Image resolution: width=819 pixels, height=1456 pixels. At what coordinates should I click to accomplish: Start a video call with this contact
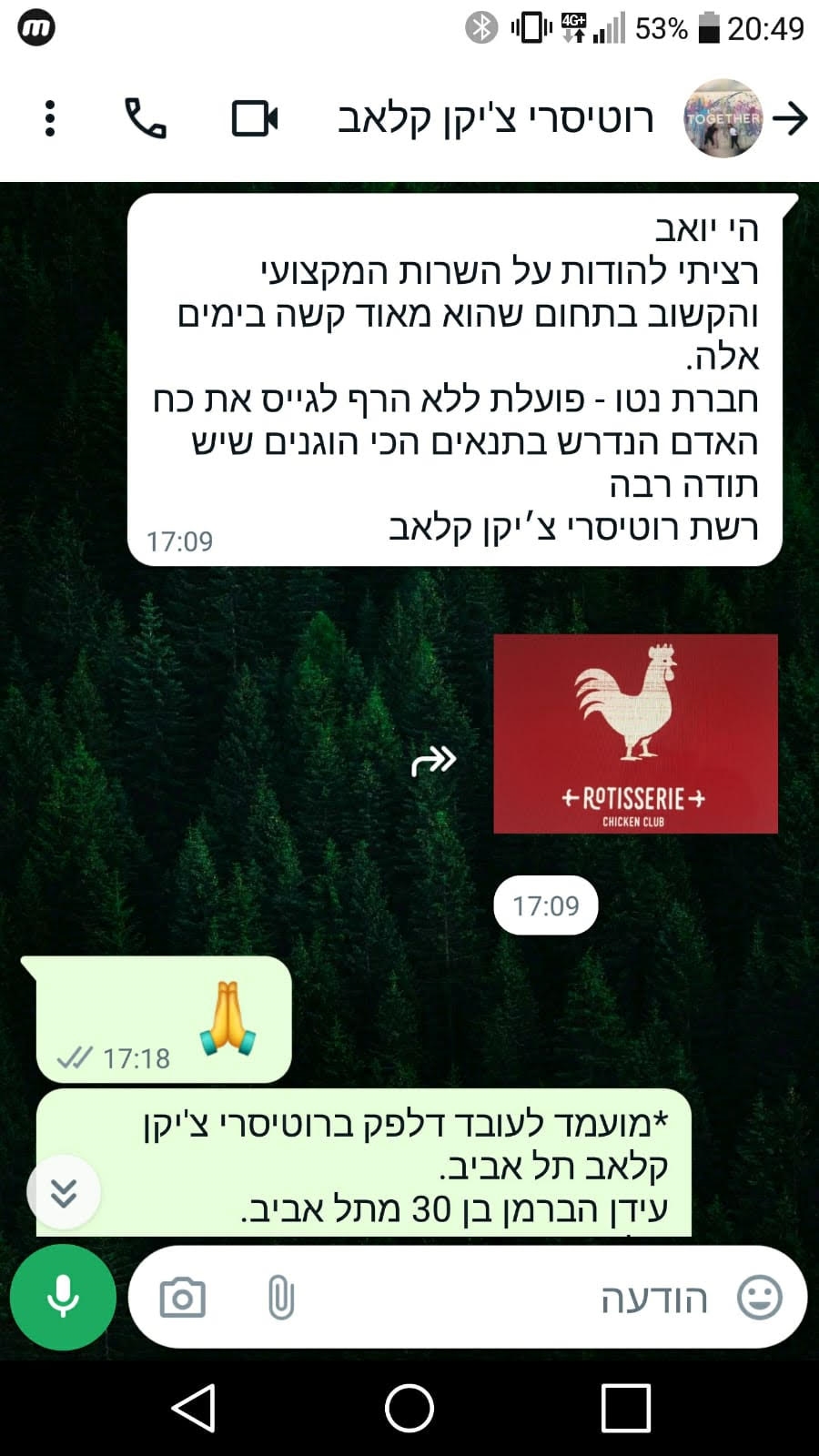tap(255, 119)
